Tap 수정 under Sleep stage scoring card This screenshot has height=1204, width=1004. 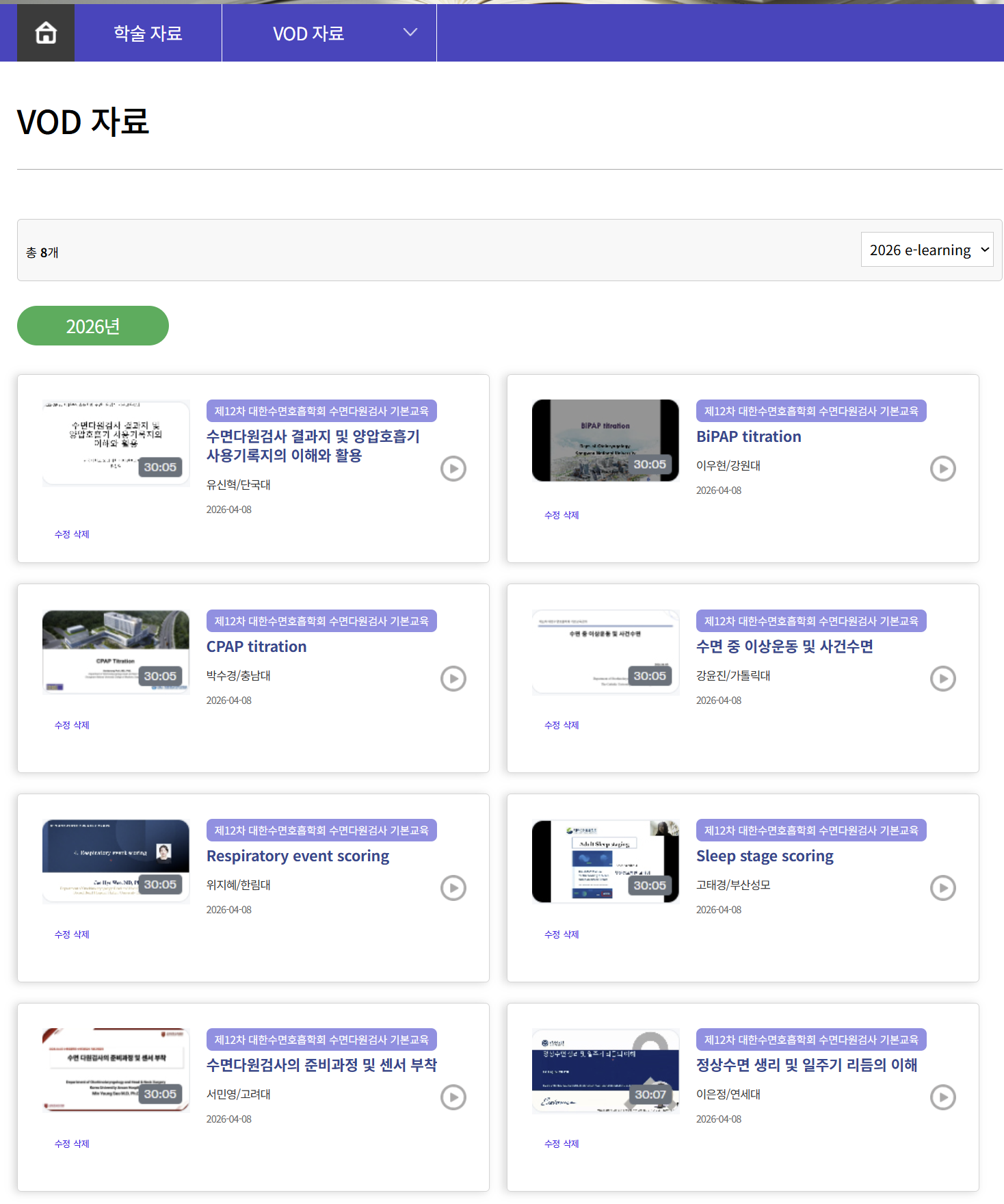[x=552, y=934]
